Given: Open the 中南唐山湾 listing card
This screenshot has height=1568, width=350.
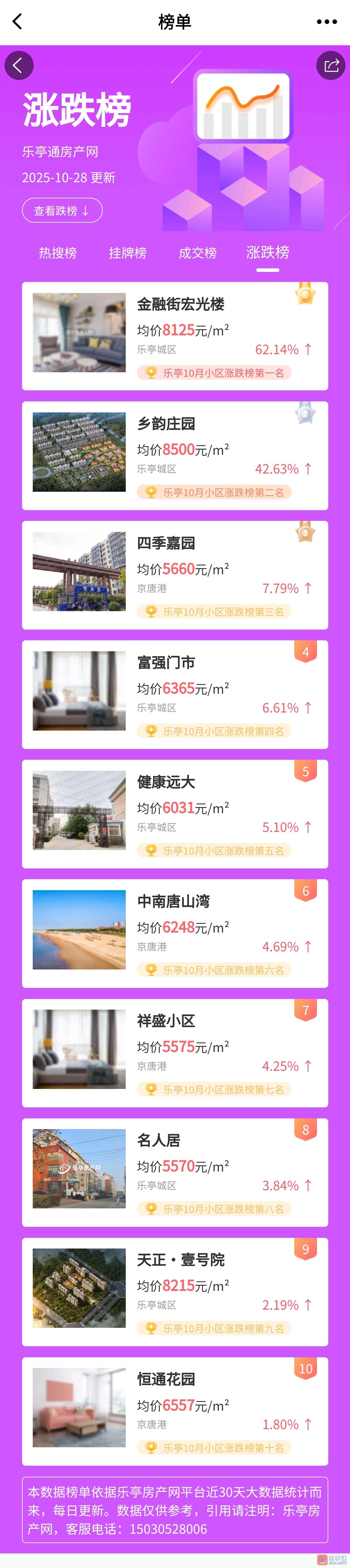Looking at the screenshot, I should click(x=175, y=933).
